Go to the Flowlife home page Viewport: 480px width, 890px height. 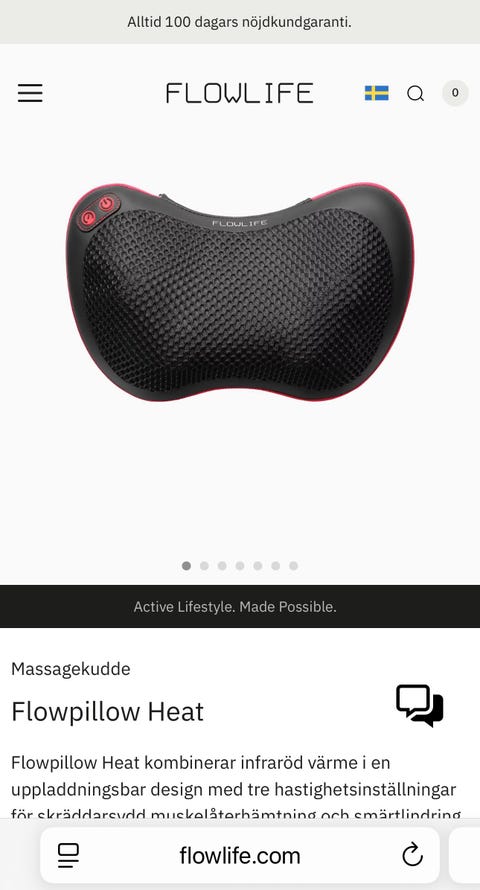[x=239, y=93]
